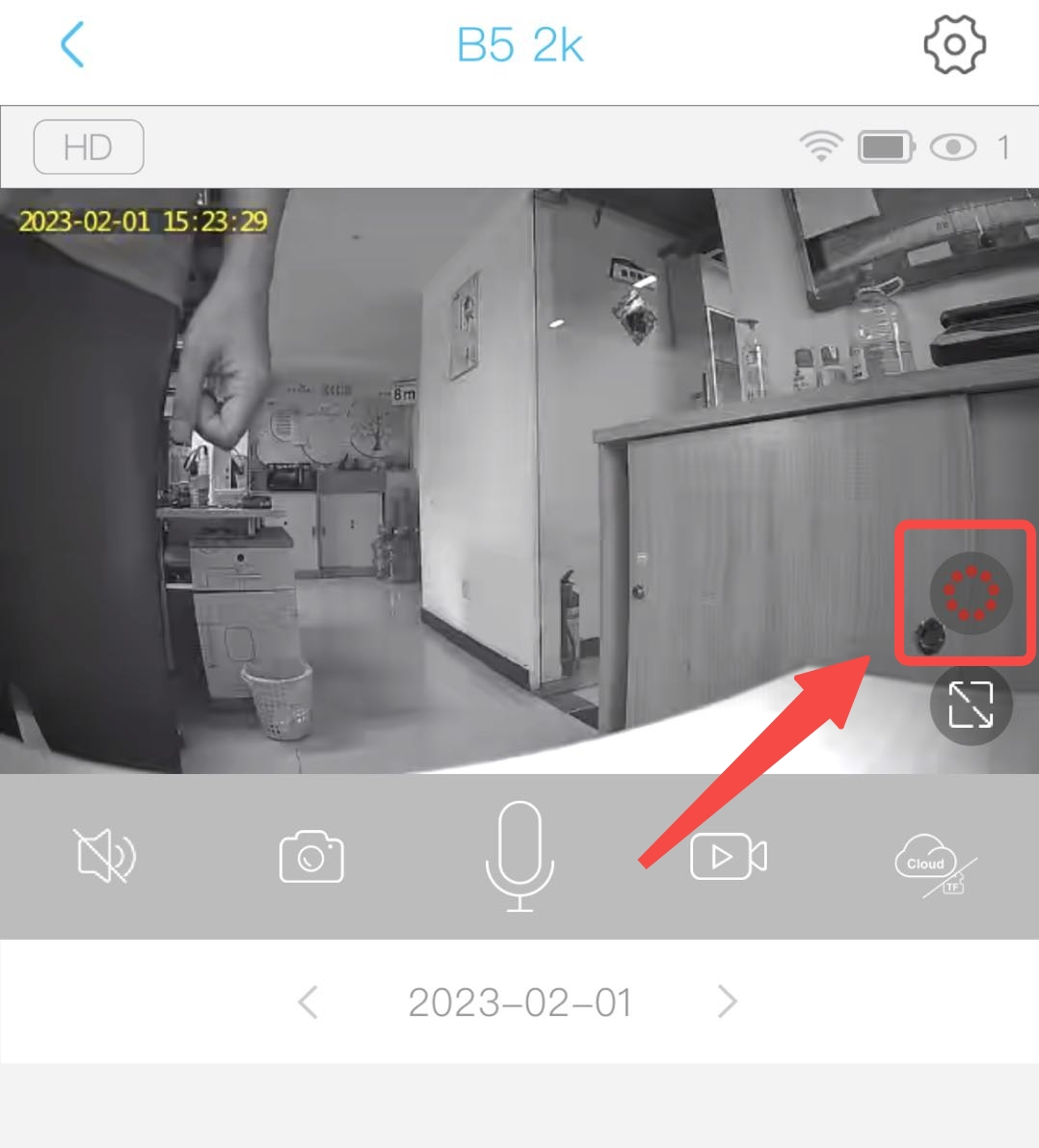Open camera settings gear
This screenshot has height=1148, width=1039.
click(954, 44)
